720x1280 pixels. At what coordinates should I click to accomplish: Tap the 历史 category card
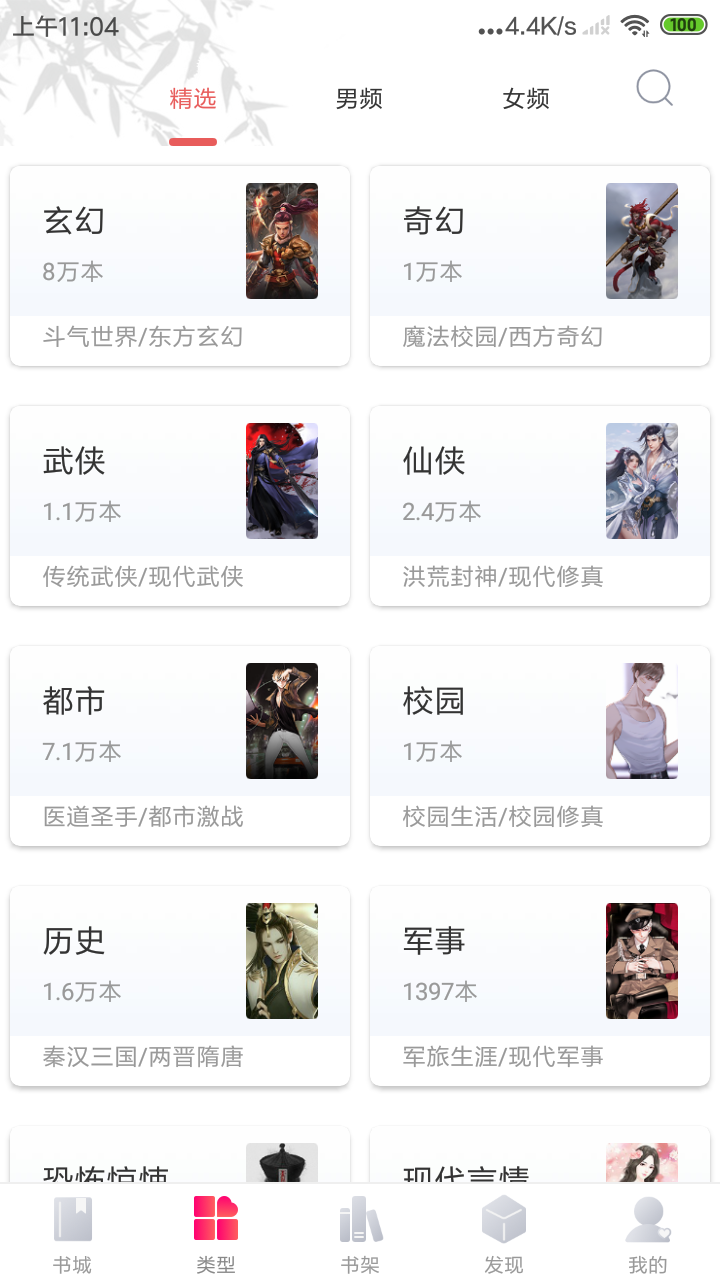180,986
